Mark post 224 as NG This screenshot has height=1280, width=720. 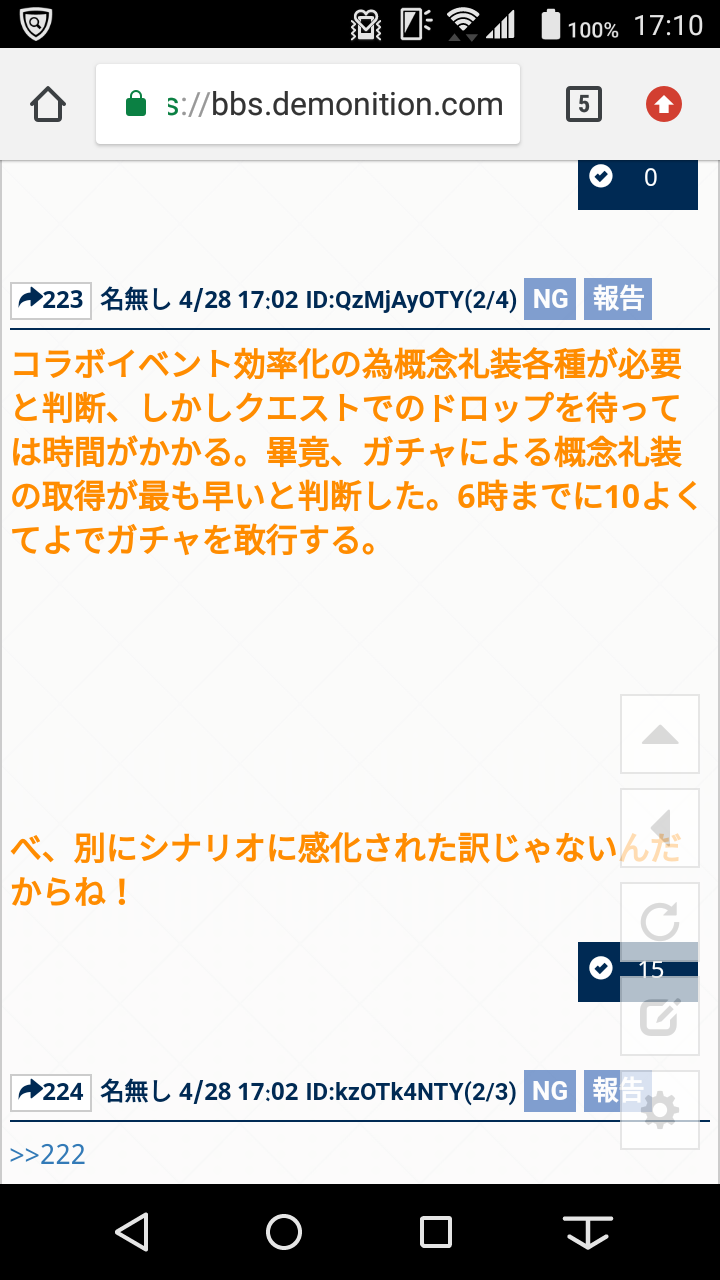point(550,1091)
